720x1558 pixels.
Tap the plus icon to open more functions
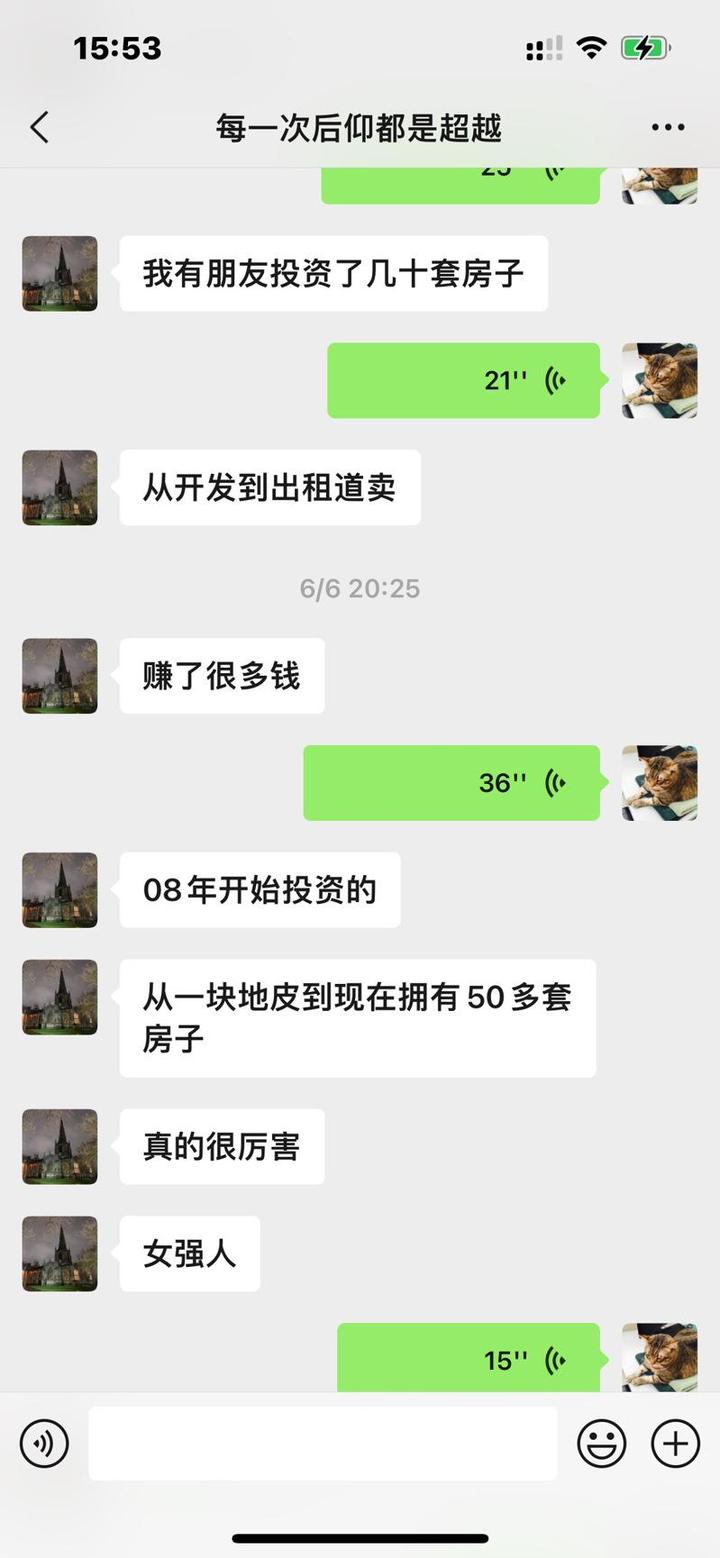point(675,1443)
